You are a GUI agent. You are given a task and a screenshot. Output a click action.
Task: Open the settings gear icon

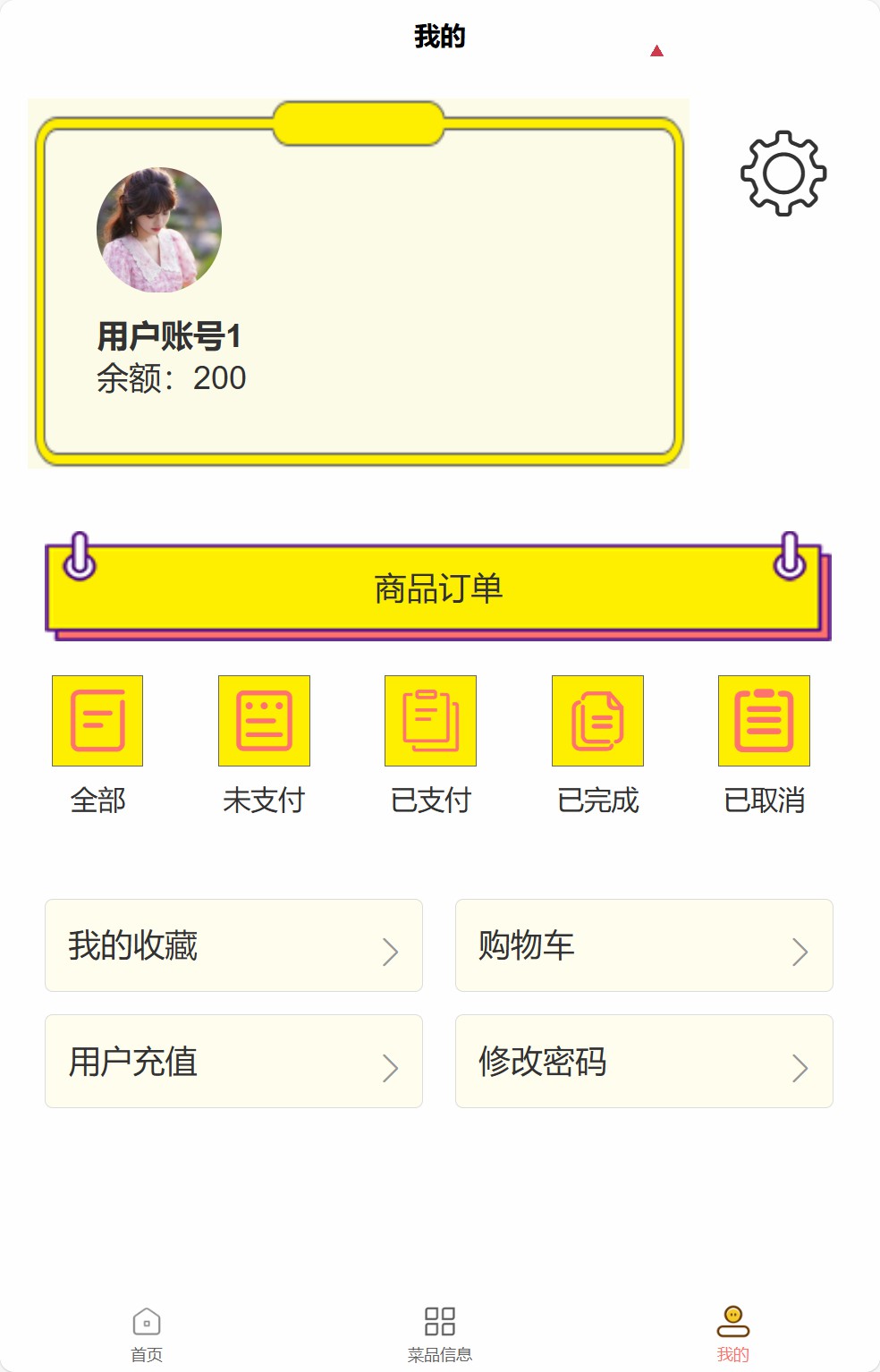(783, 174)
